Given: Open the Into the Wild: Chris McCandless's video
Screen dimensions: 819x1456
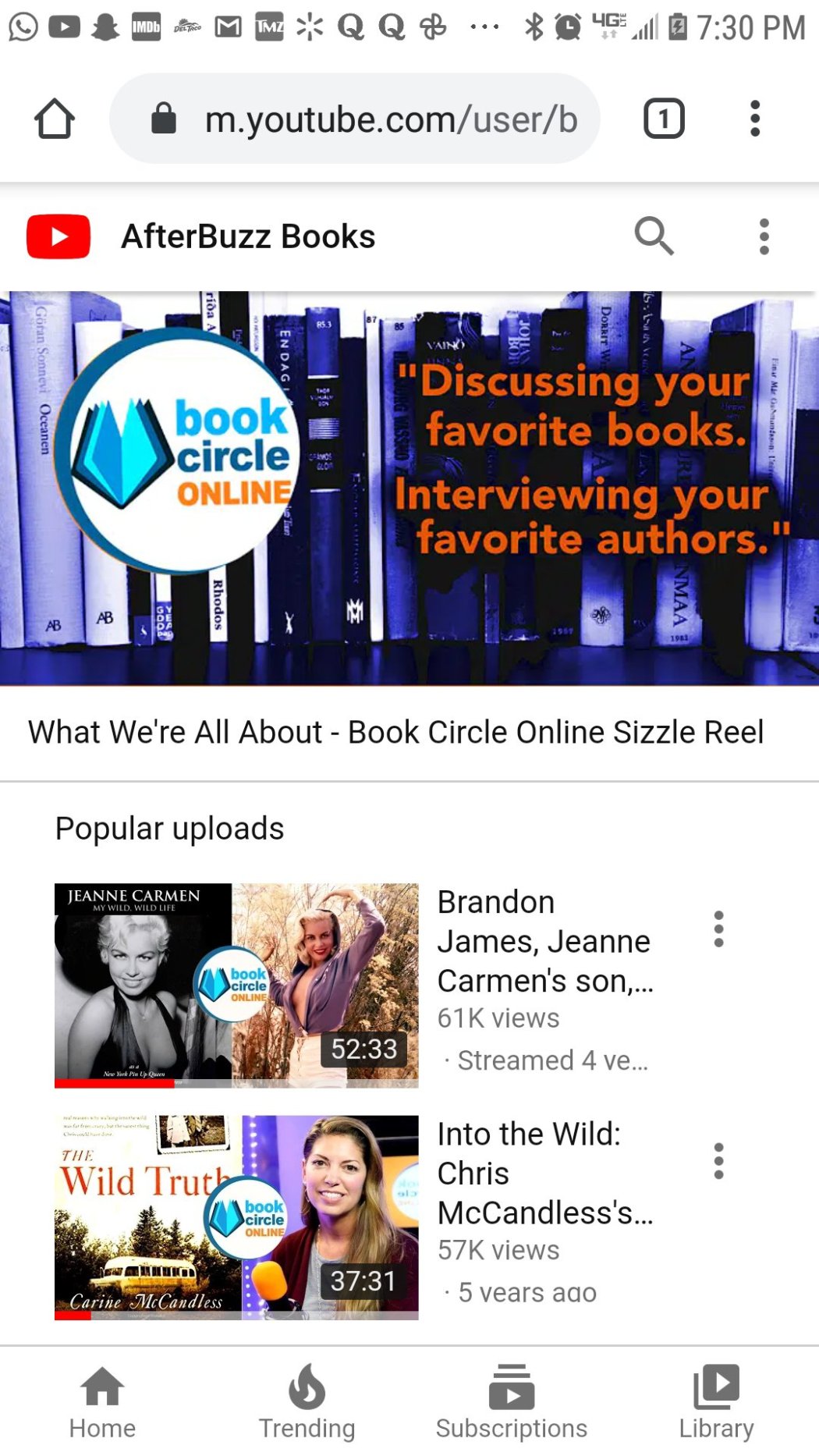Looking at the screenshot, I should (236, 1217).
